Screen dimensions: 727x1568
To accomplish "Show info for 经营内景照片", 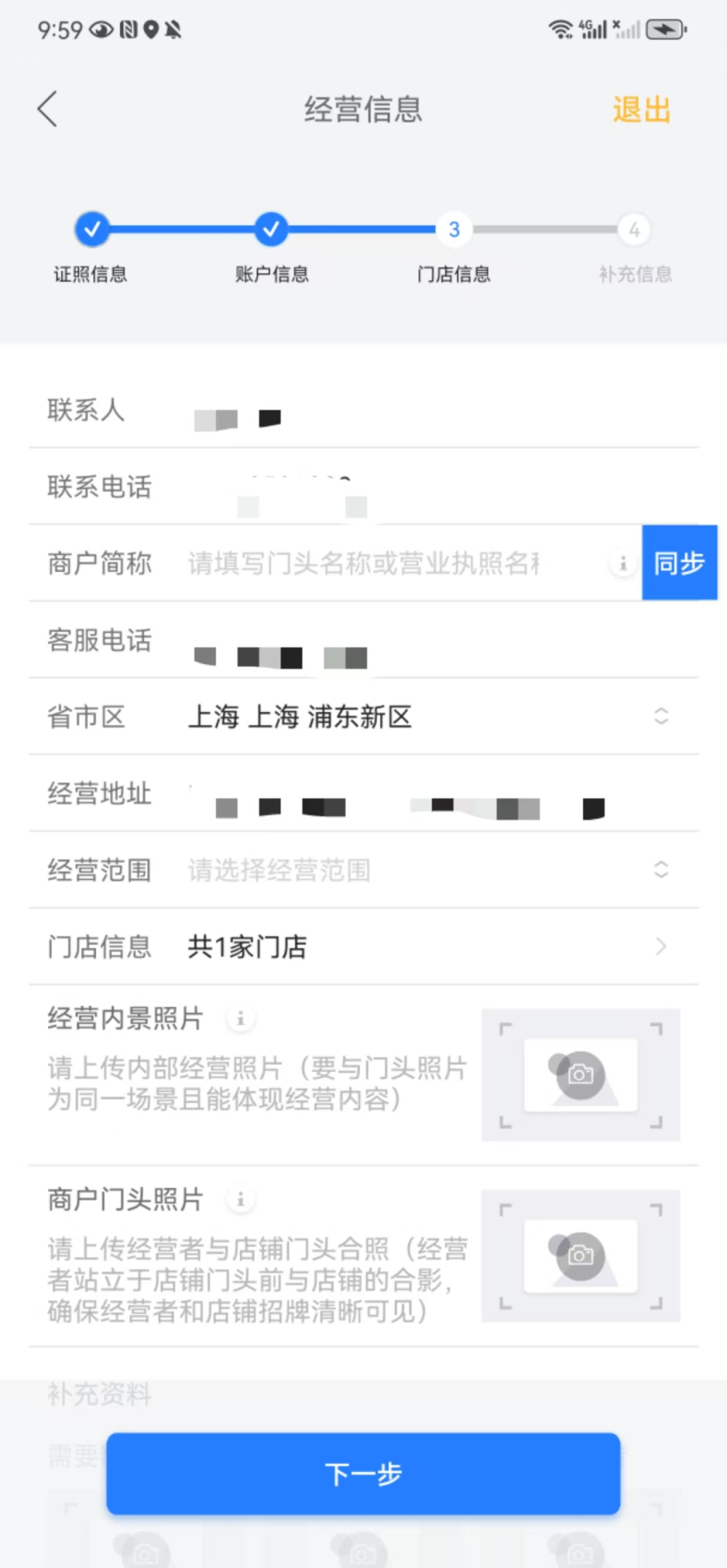I will point(241,1019).
